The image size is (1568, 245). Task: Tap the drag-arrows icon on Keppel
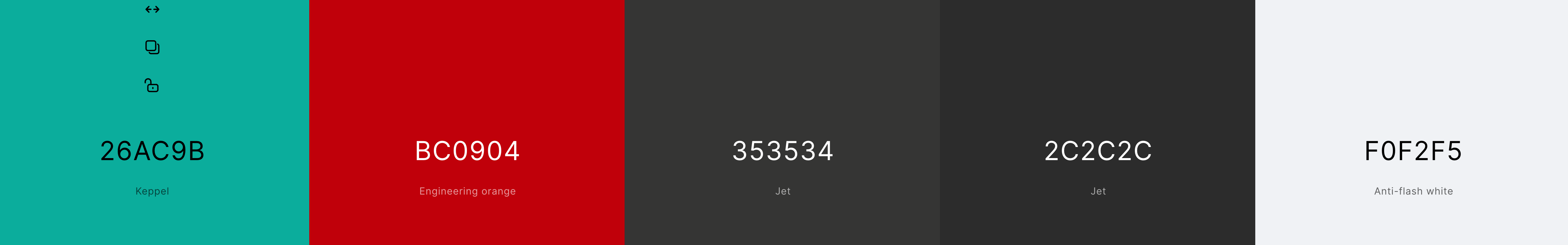click(x=152, y=9)
